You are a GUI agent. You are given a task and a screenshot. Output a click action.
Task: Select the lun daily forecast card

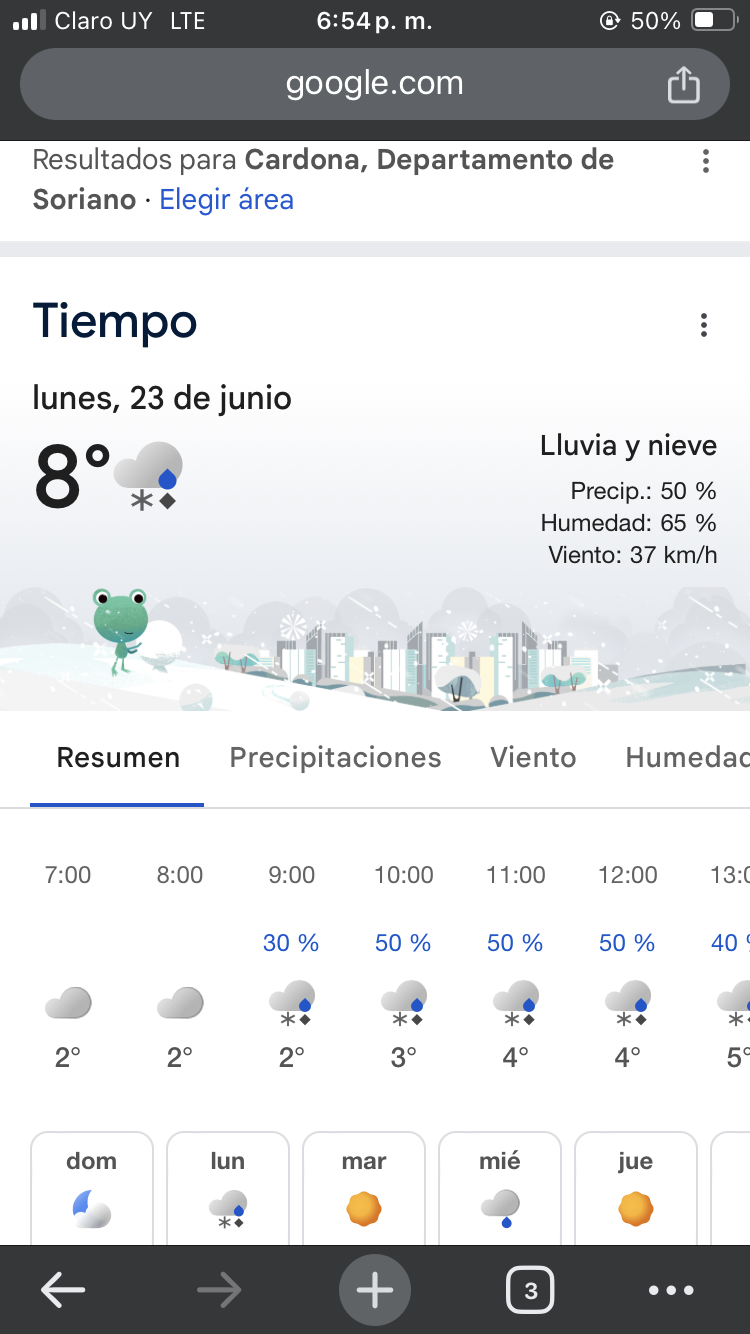point(228,1188)
